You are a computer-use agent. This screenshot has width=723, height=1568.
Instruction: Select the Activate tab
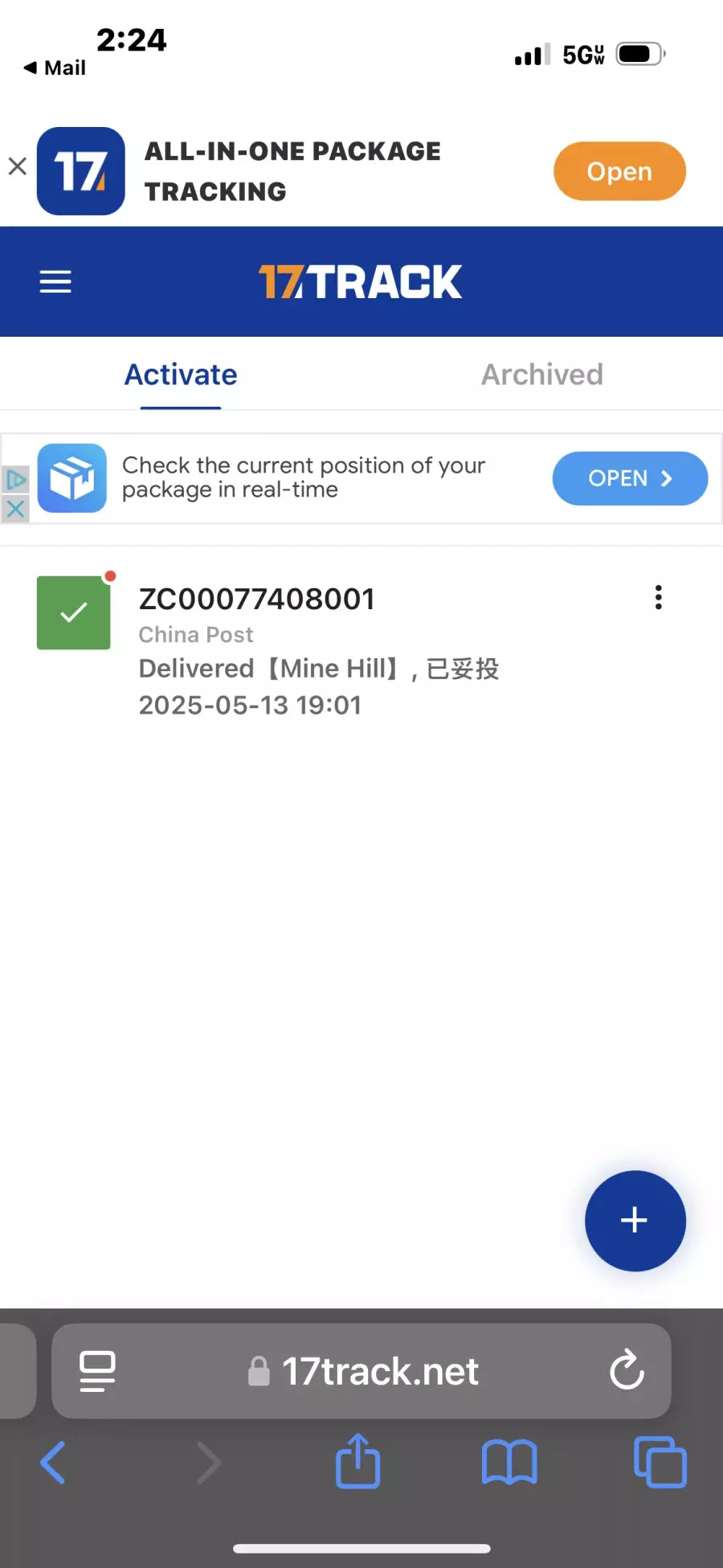(x=181, y=375)
